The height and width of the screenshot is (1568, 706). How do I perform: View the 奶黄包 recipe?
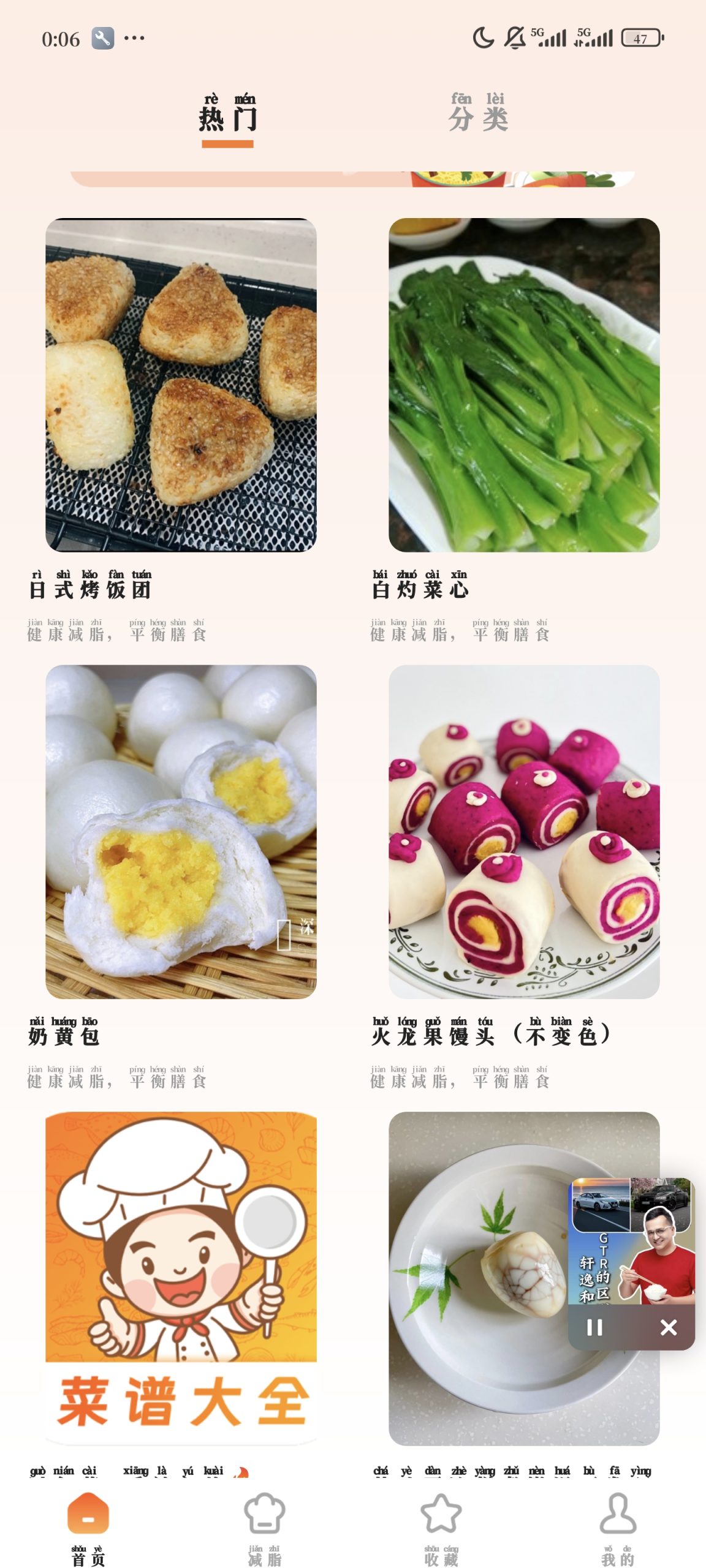tap(181, 831)
